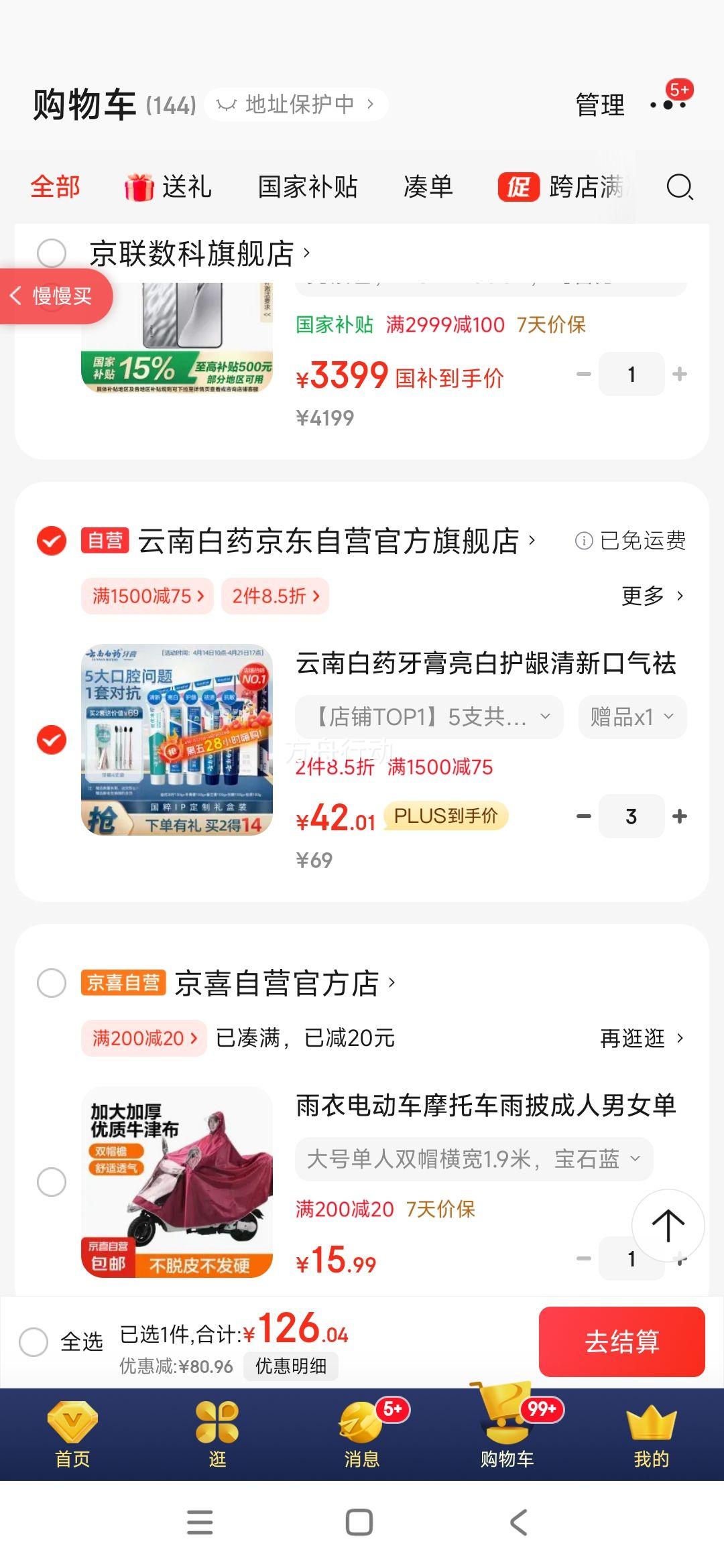Increase toothpaste quantity with plus stepper

[x=680, y=816]
